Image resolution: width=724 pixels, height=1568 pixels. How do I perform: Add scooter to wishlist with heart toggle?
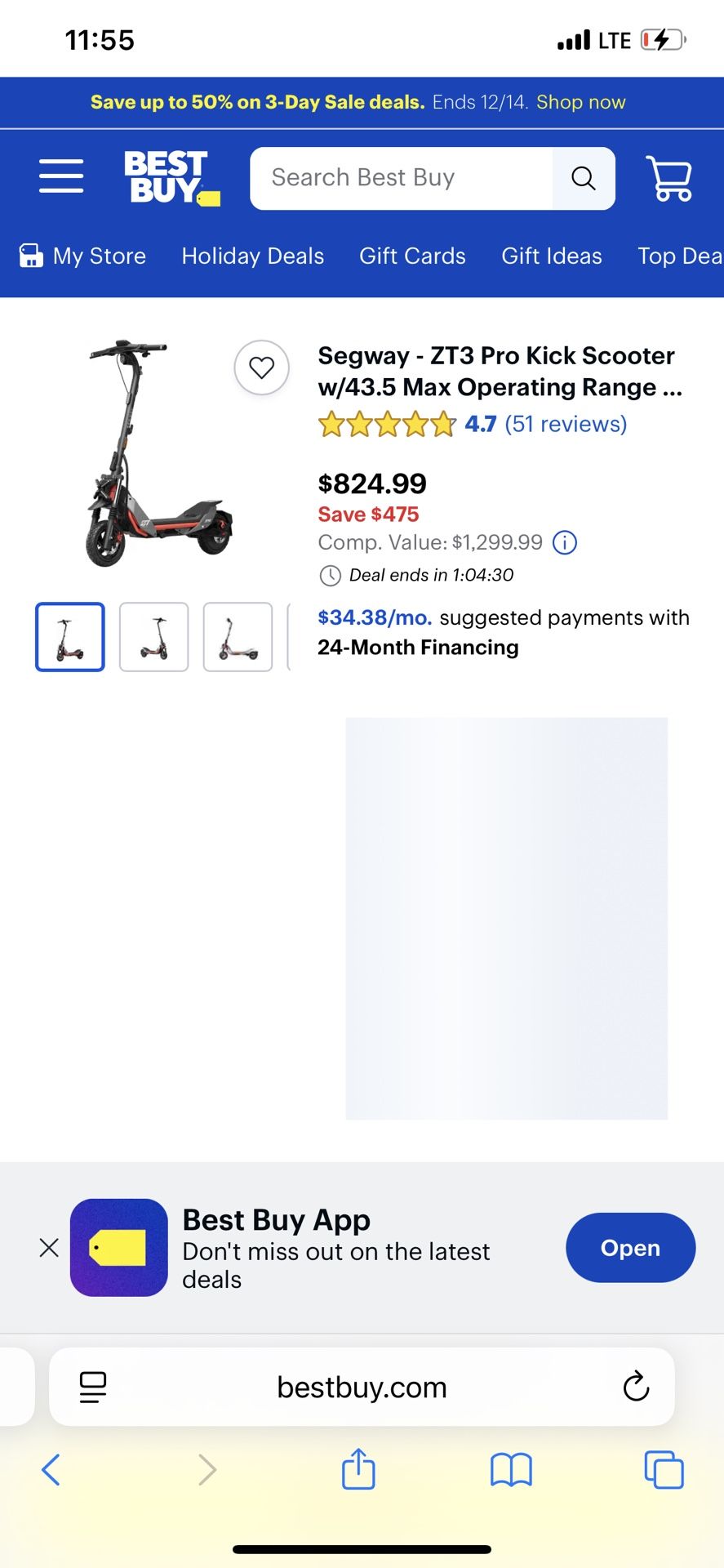(261, 368)
